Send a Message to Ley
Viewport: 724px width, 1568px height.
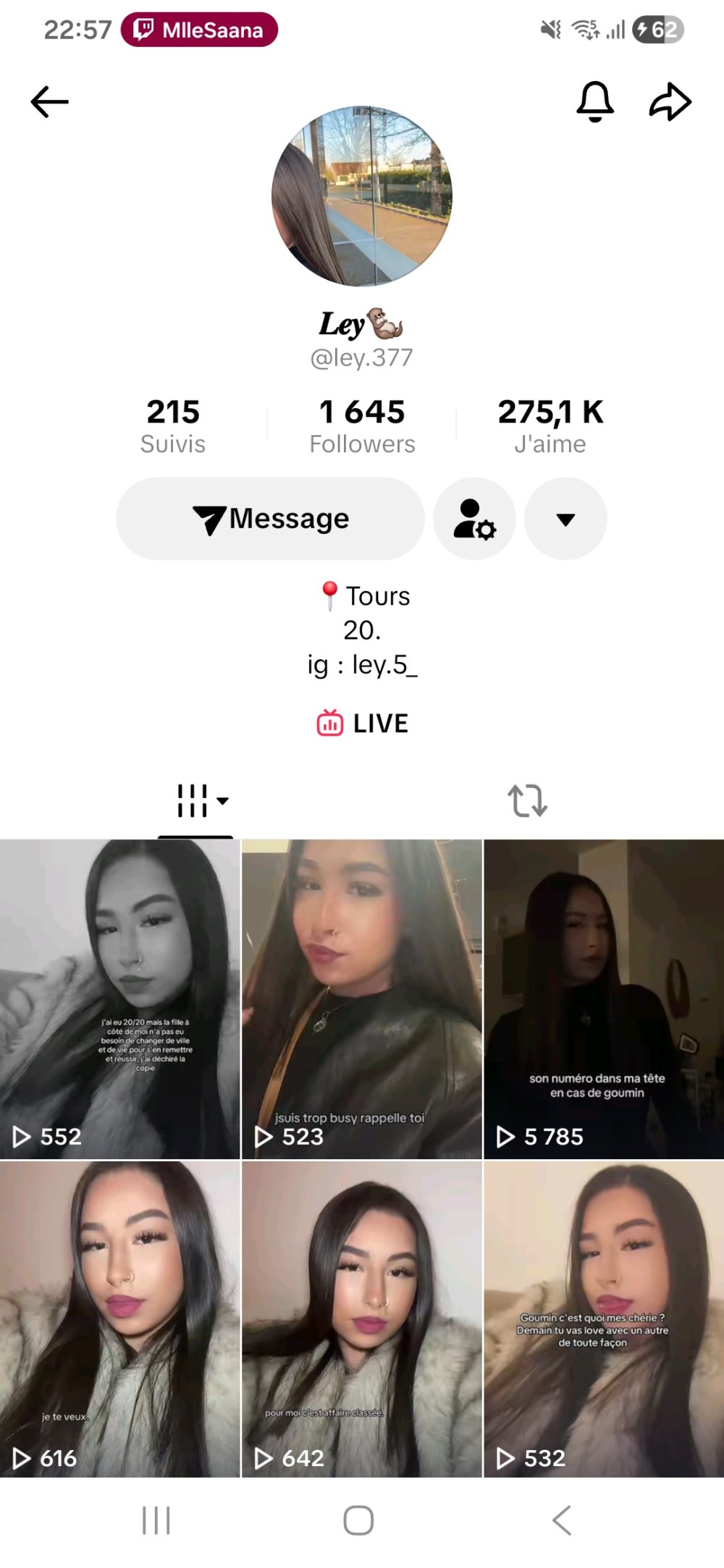[x=270, y=519]
